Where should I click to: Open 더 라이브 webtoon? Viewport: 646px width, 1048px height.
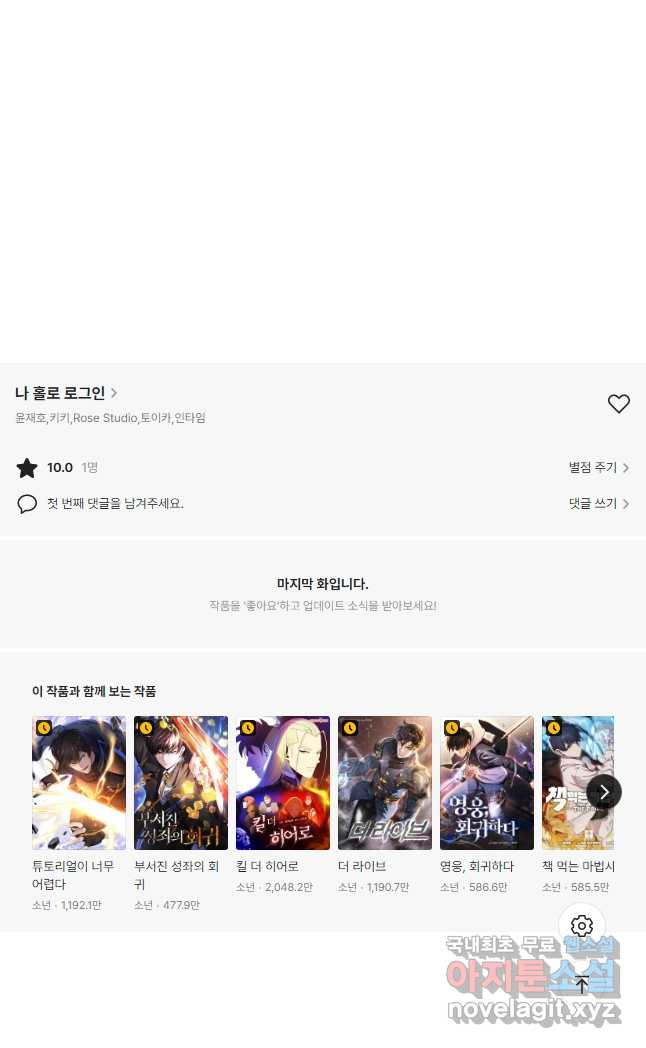385,783
